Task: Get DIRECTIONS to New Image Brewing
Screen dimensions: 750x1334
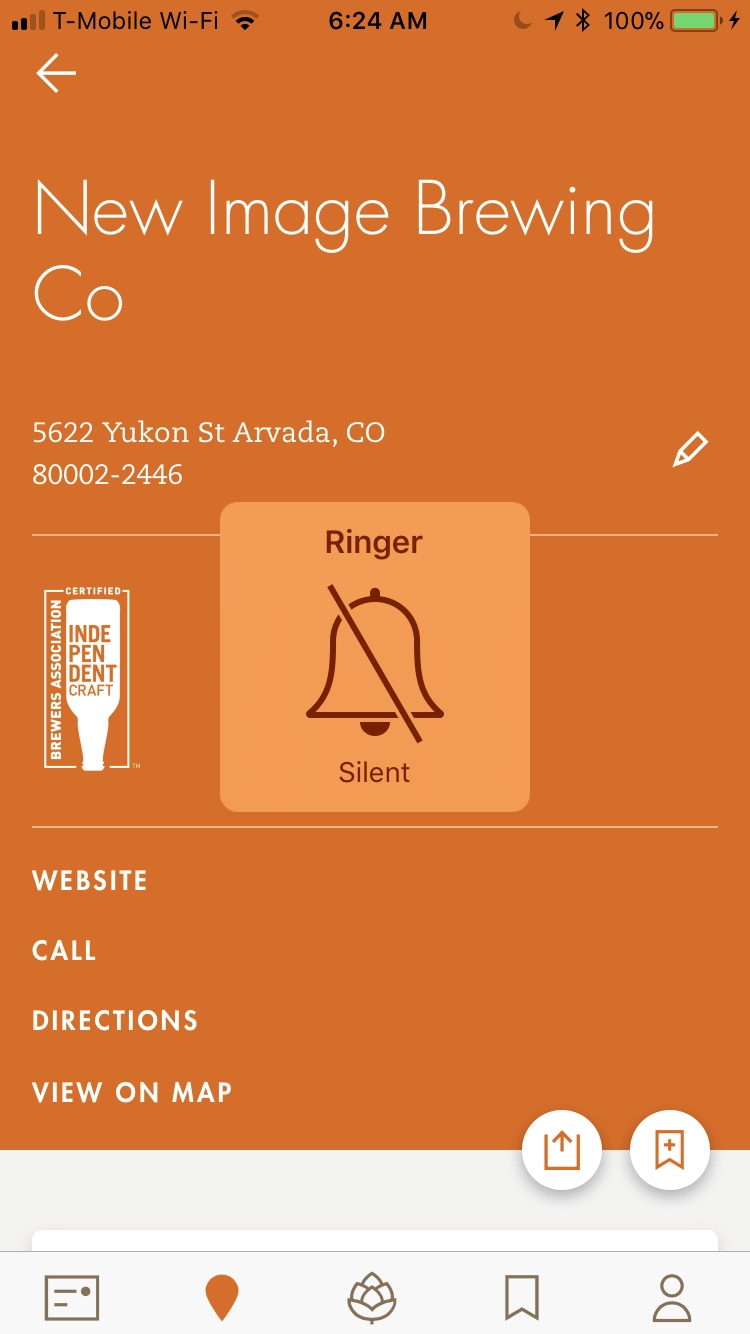Action: tap(115, 1020)
